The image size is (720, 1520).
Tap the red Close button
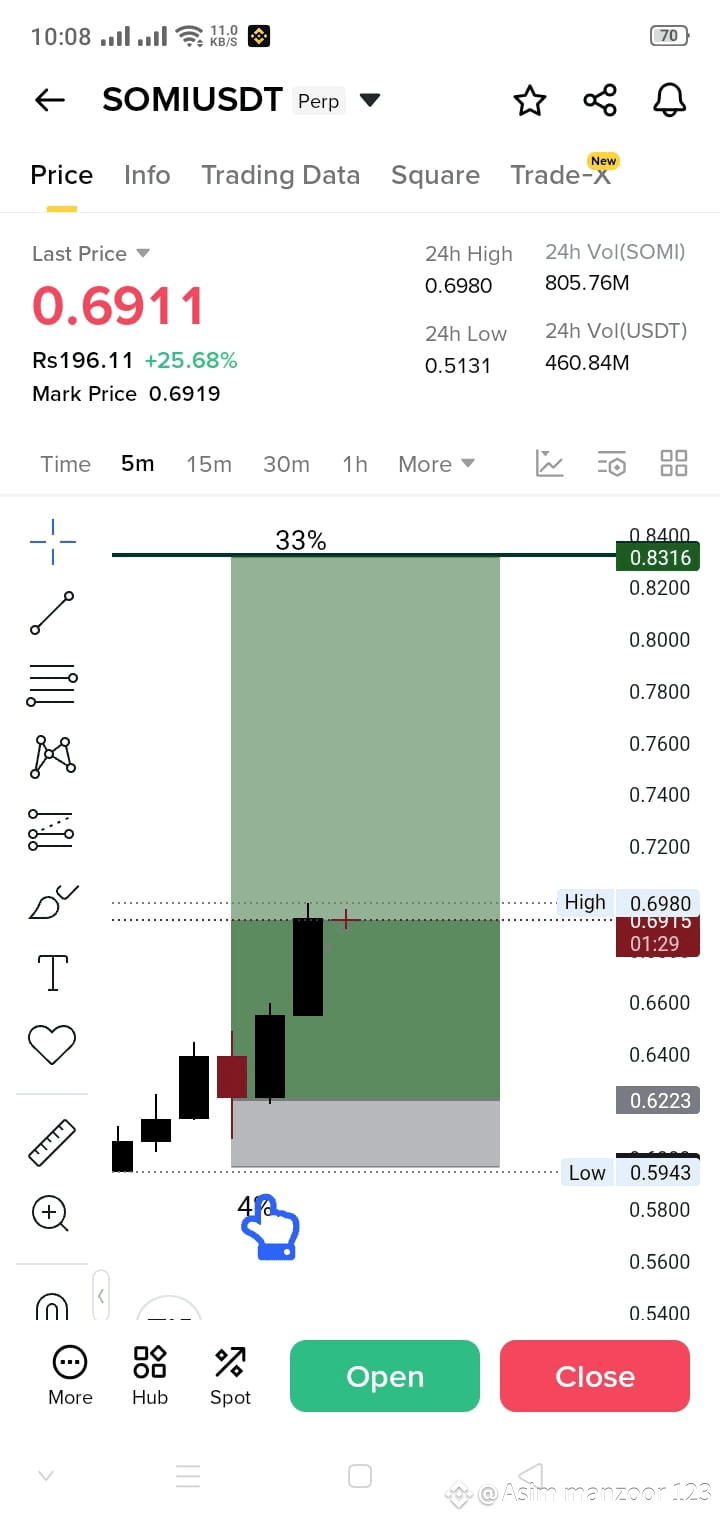pos(595,1376)
